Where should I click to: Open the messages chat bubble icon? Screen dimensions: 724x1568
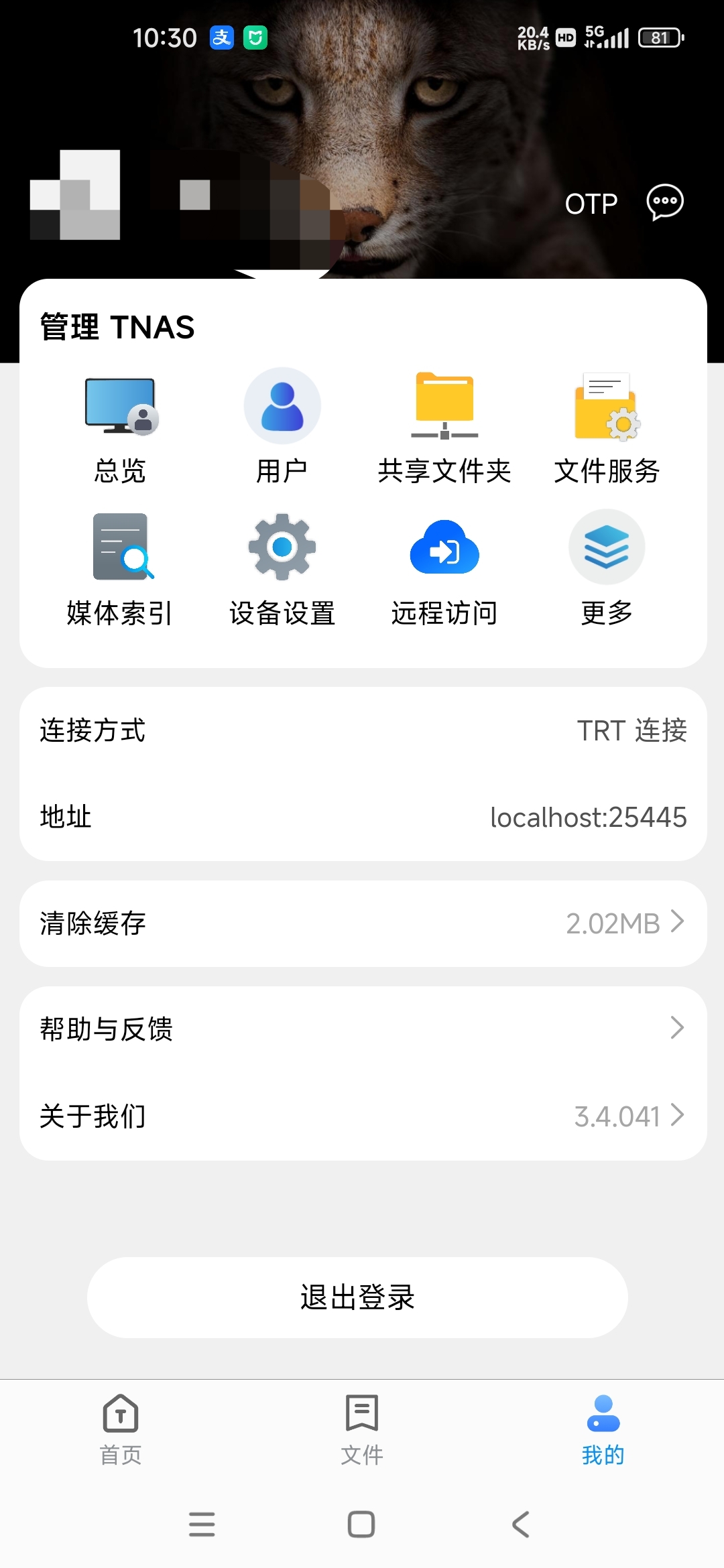pos(664,202)
